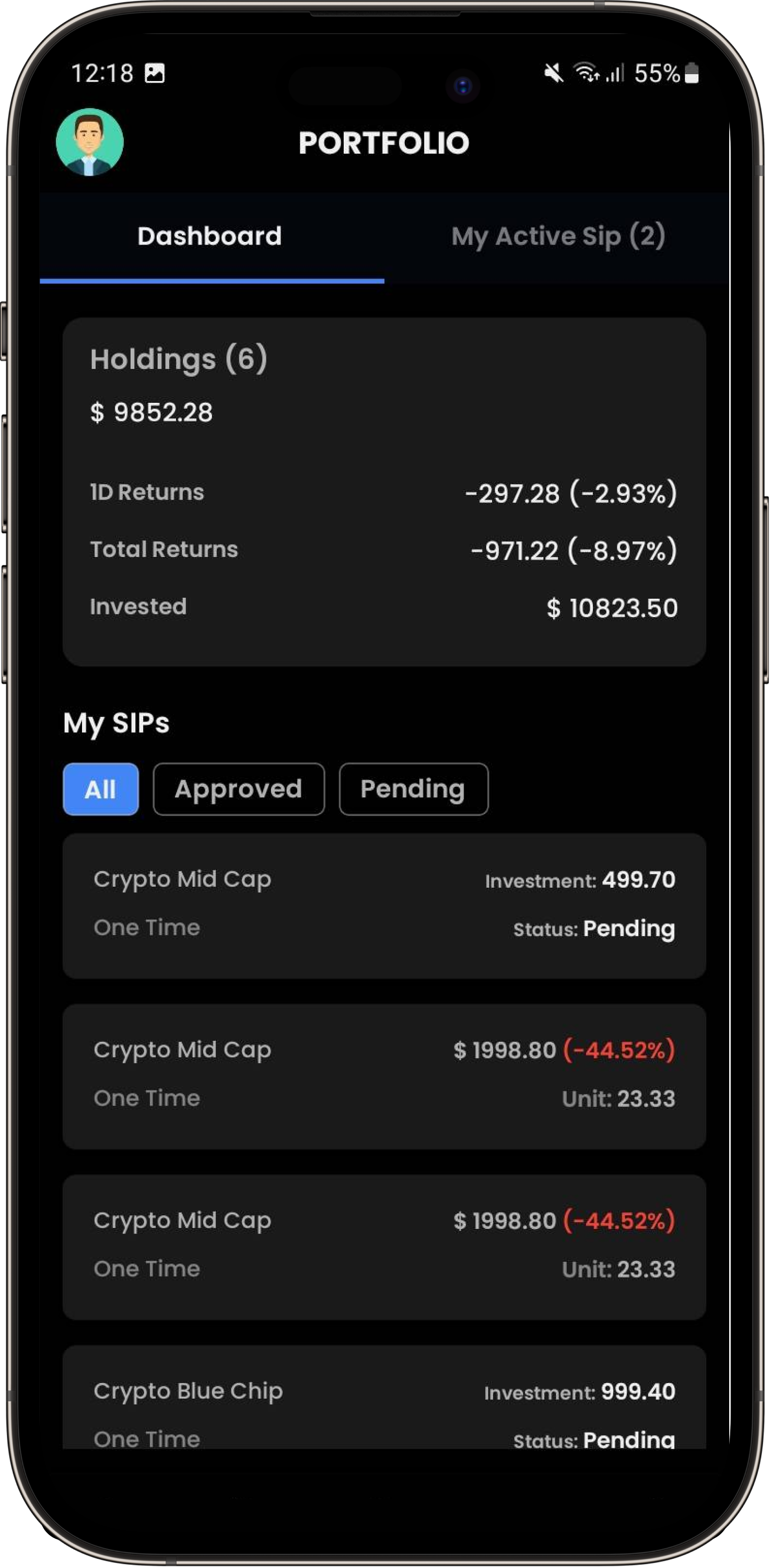This screenshot has width=771, height=1568.
Task: Open the user profile avatar
Action: (89, 141)
